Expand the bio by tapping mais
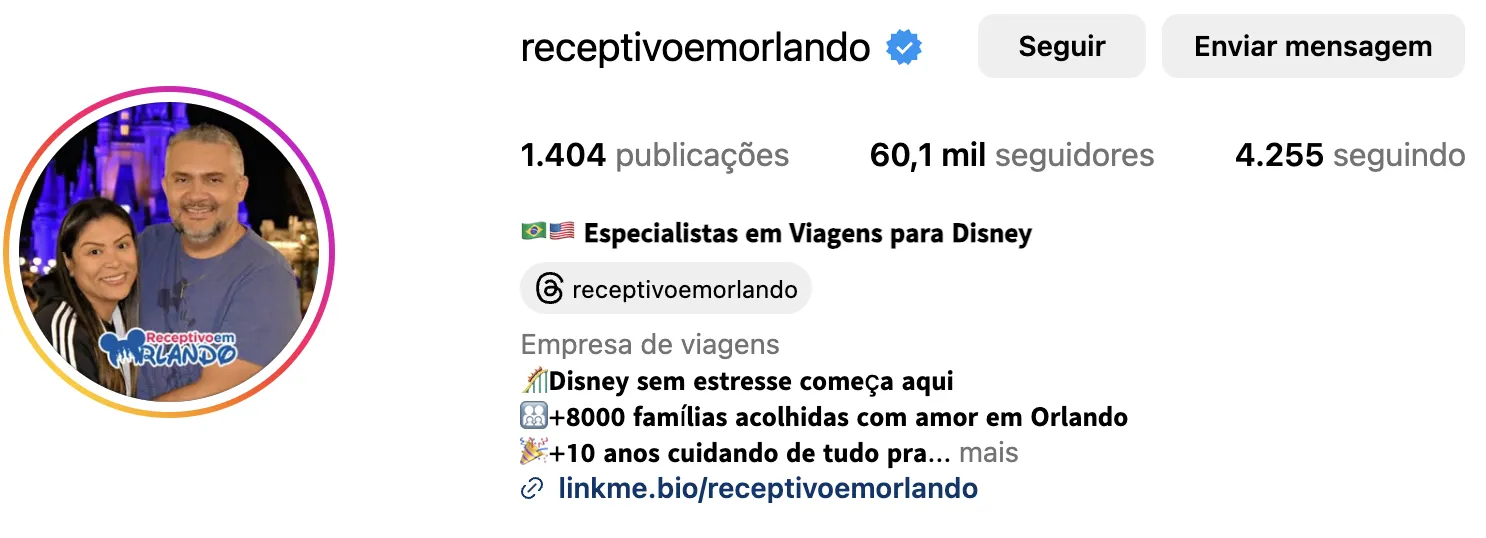Image resolution: width=1486 pixels, height=538 pixels. (x=988, y=452)
